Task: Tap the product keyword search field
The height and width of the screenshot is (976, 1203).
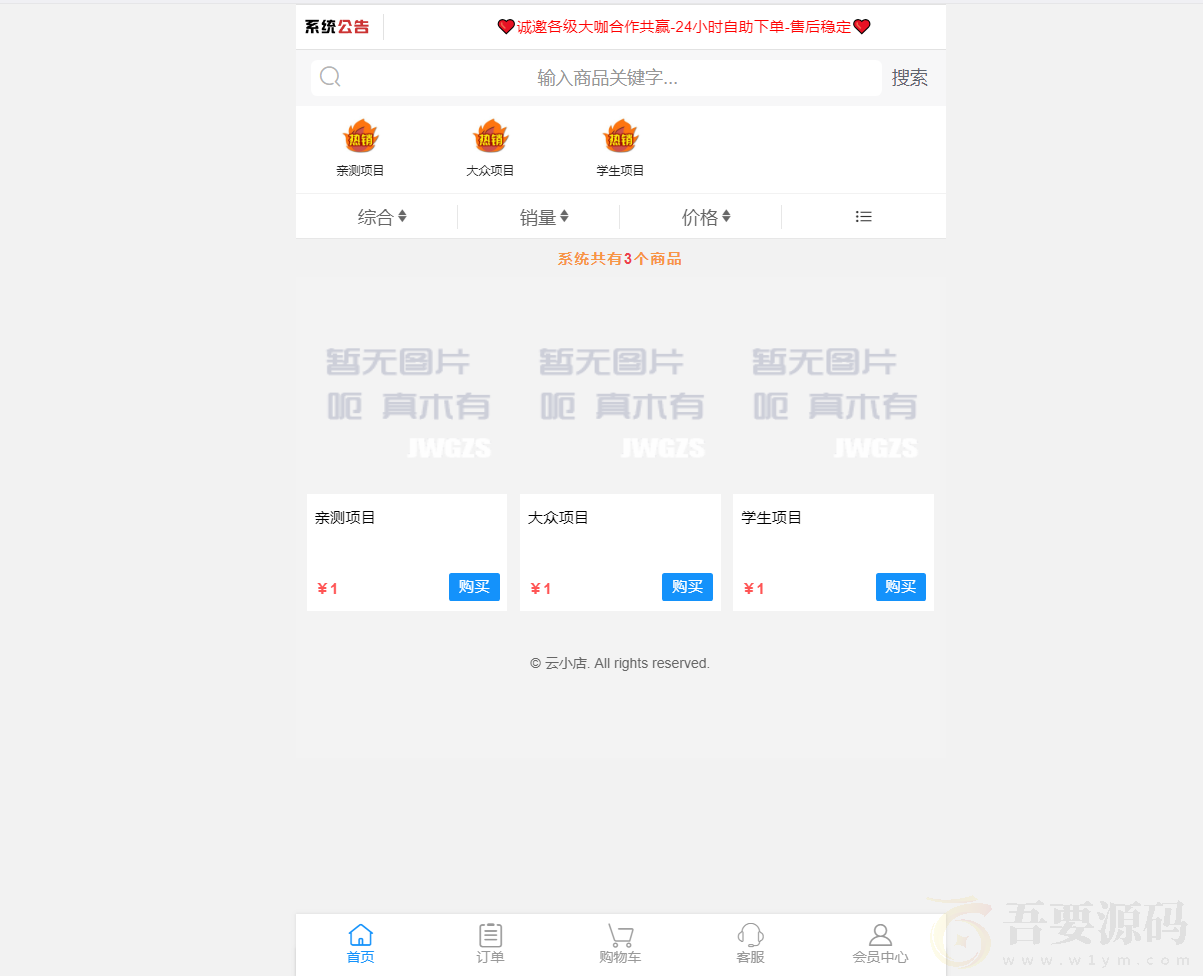Action: pos(607,78)
